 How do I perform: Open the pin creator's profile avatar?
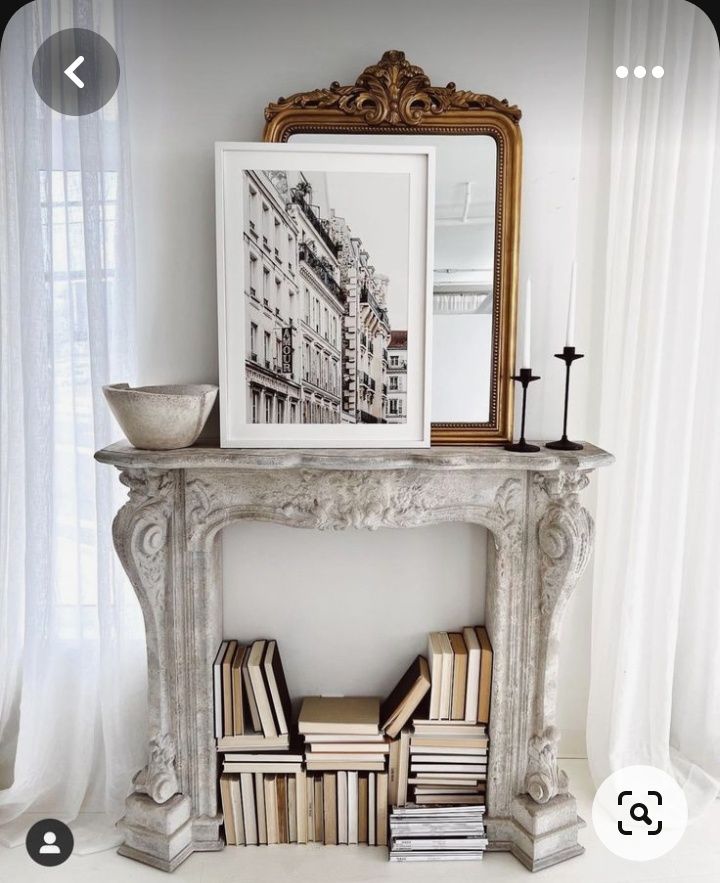(x=50, y=842)
